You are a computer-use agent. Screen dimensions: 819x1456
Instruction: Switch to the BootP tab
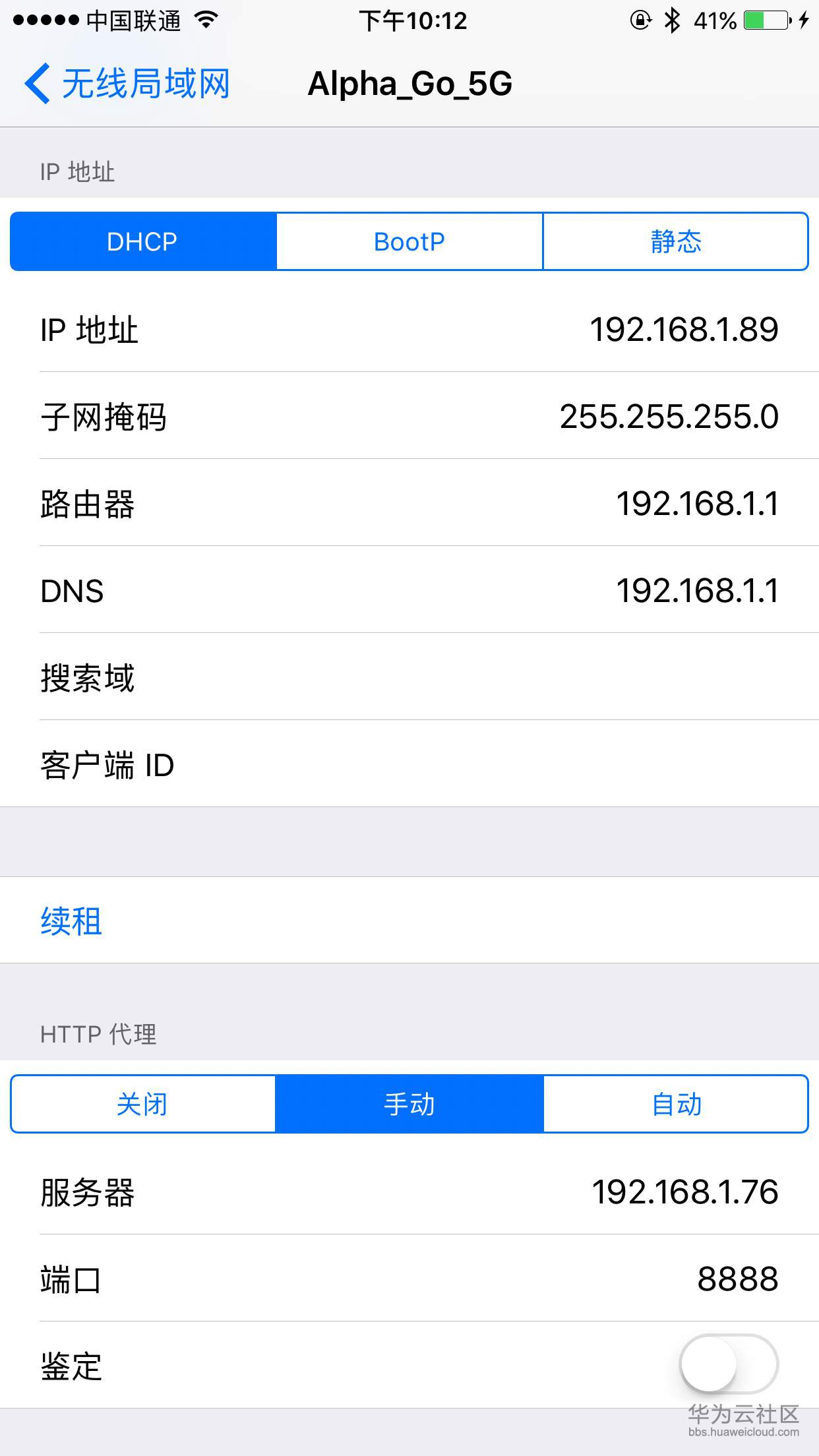(x=409, y=241)
